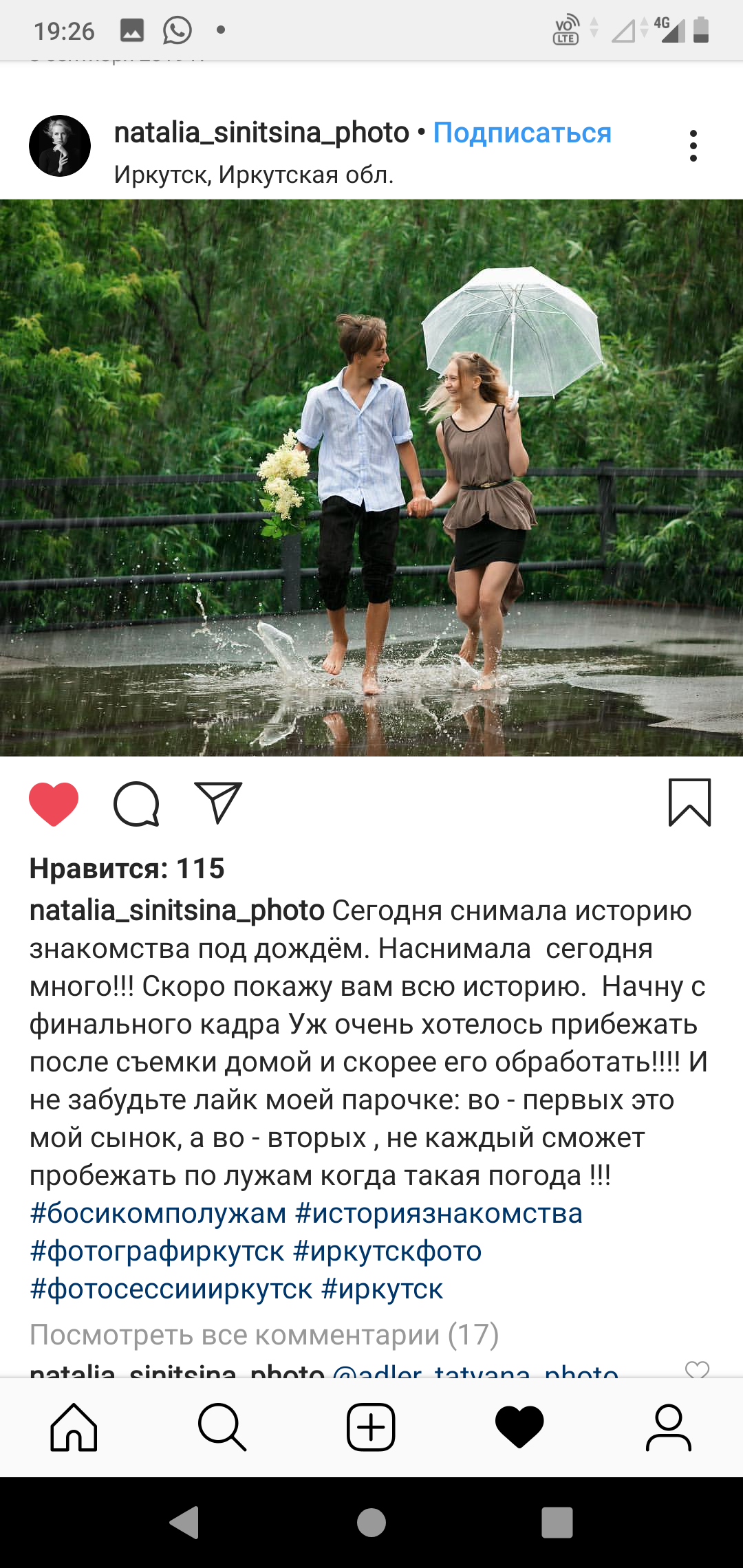View all 17 comments
This screenshot has width=743, height=1568.
[264, 1335]
